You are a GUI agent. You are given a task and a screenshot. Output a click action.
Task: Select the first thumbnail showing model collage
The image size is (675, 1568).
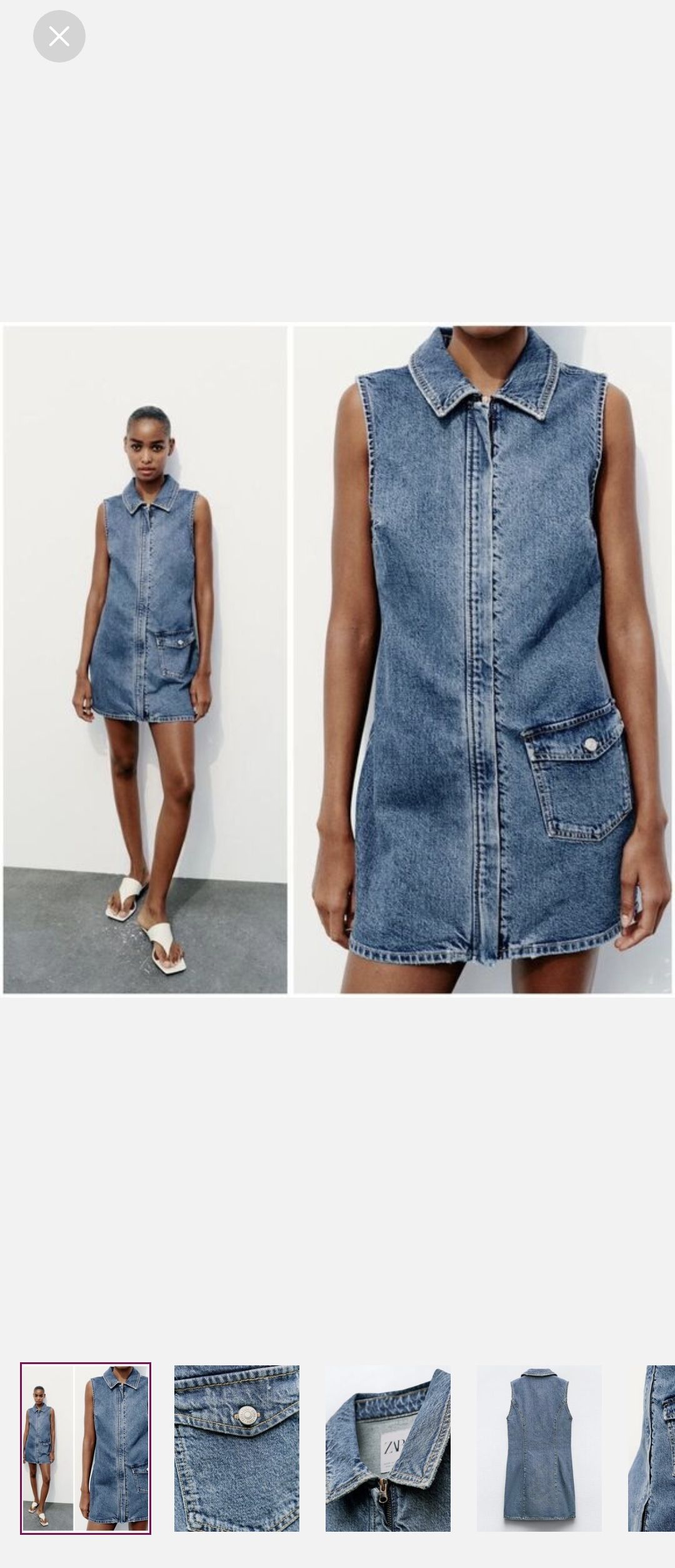[x=86, y=1448]
